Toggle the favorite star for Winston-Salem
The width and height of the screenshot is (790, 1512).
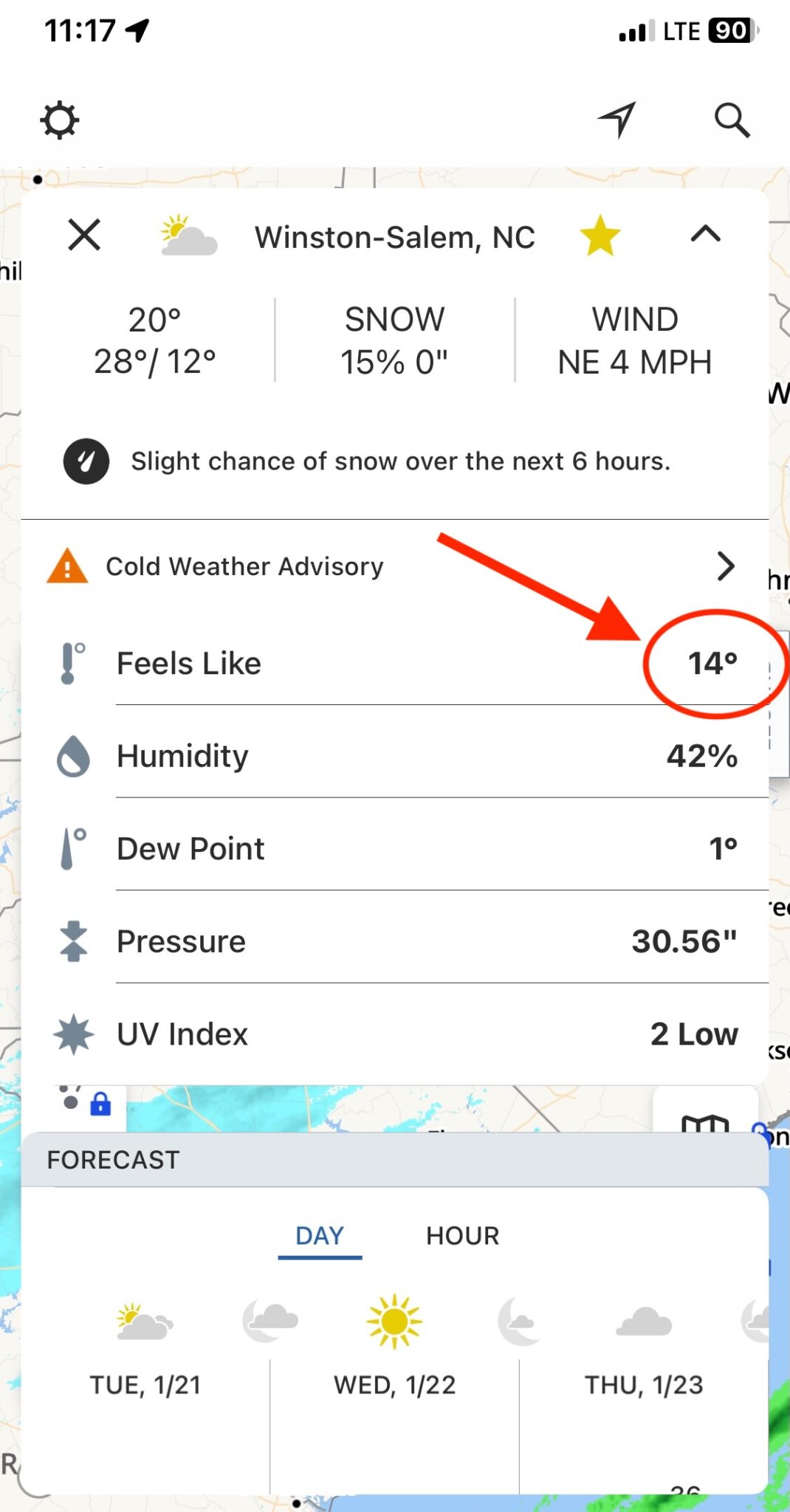[x=600, y=236]
